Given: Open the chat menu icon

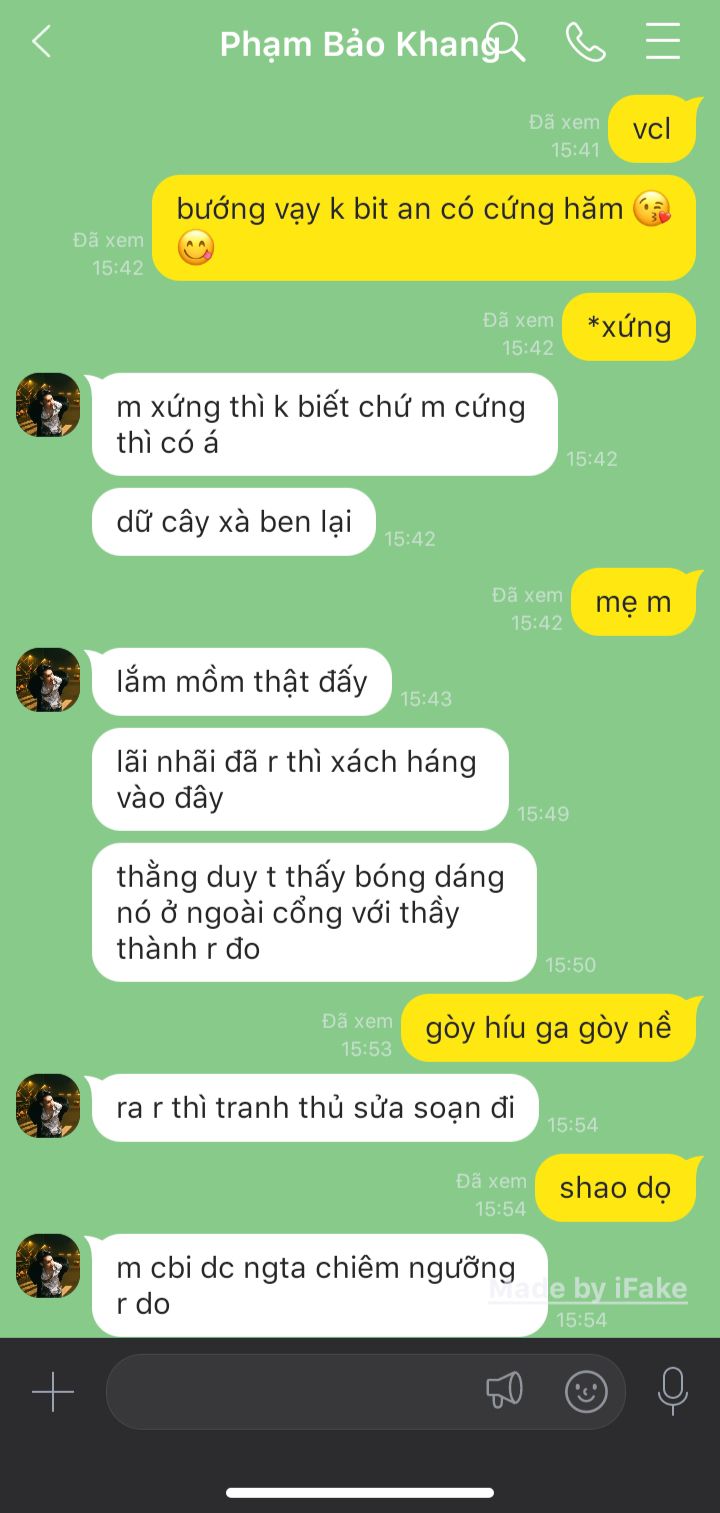Looking at the screenshot, I should (x=662, y=42).
